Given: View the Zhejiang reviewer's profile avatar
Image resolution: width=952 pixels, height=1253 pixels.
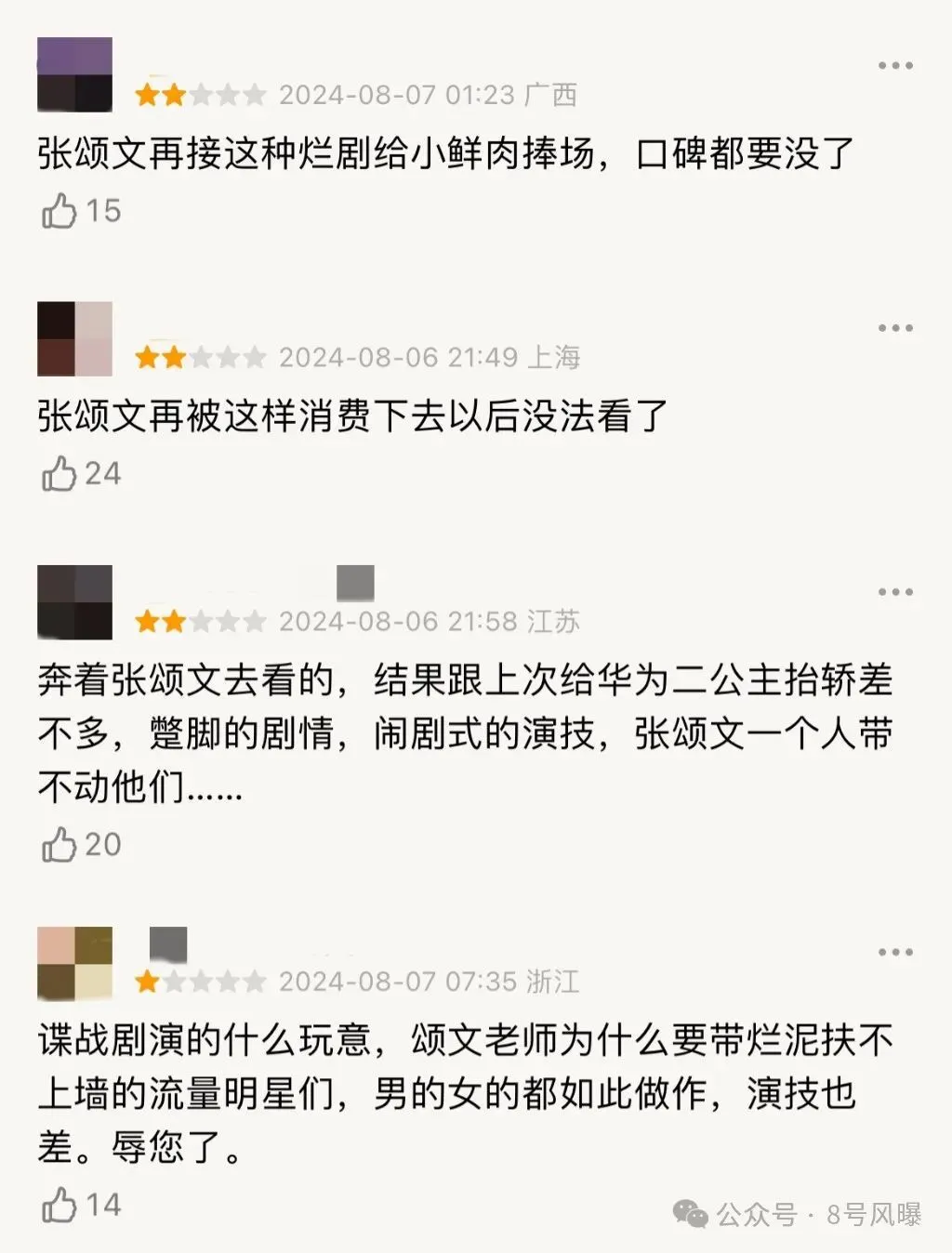Looking at the screenshot, I should point(74,963).
